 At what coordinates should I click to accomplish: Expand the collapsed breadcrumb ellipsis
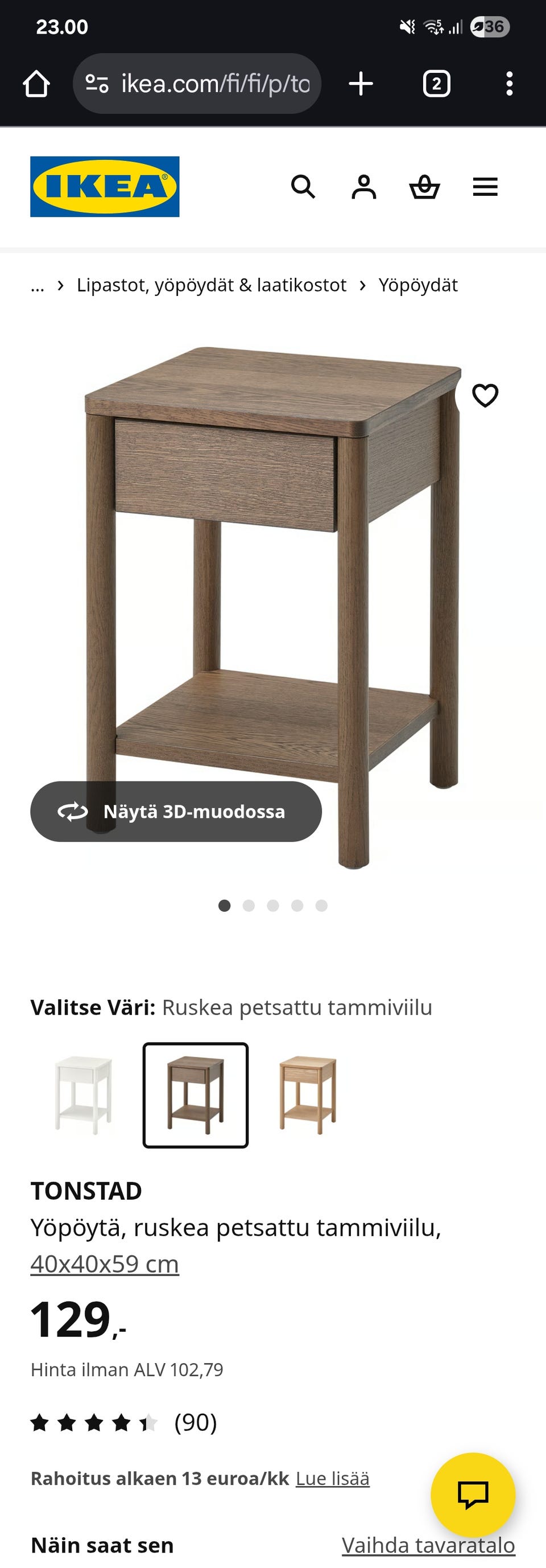click(37, 285)
